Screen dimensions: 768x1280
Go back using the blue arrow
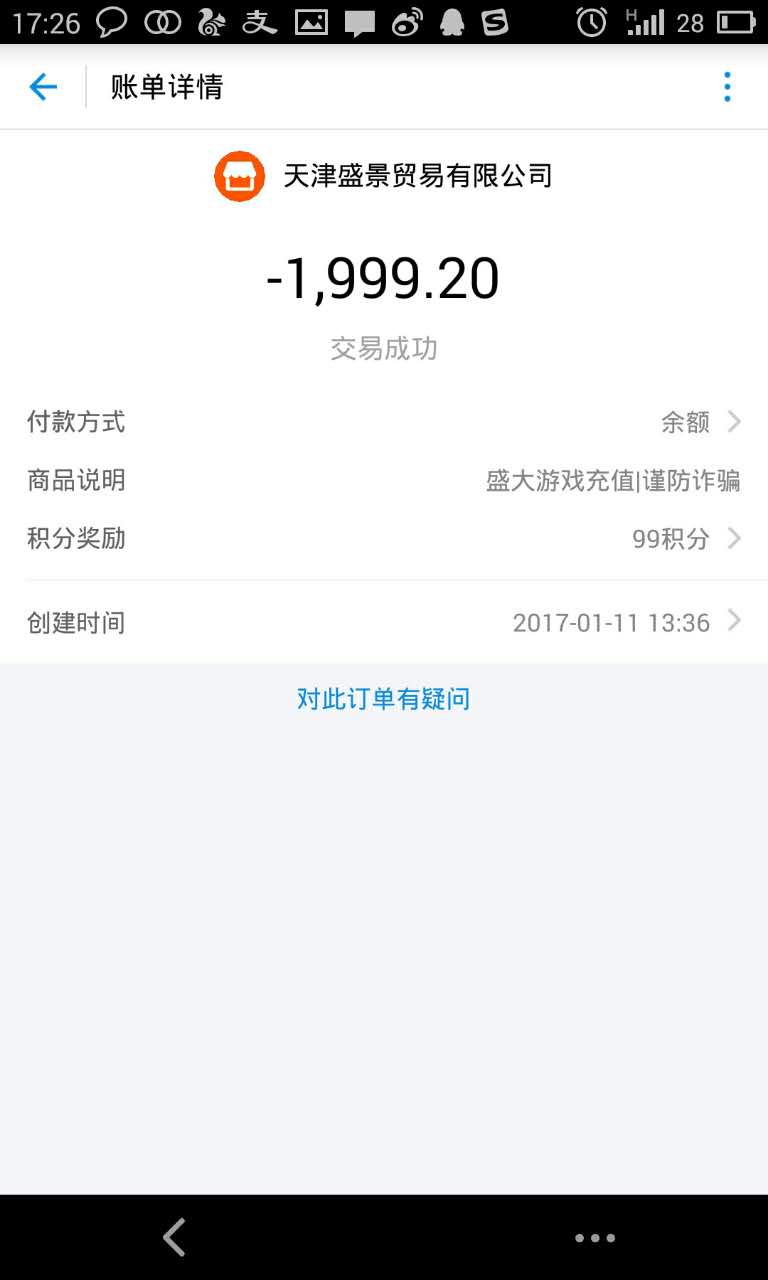click(43, 87)
